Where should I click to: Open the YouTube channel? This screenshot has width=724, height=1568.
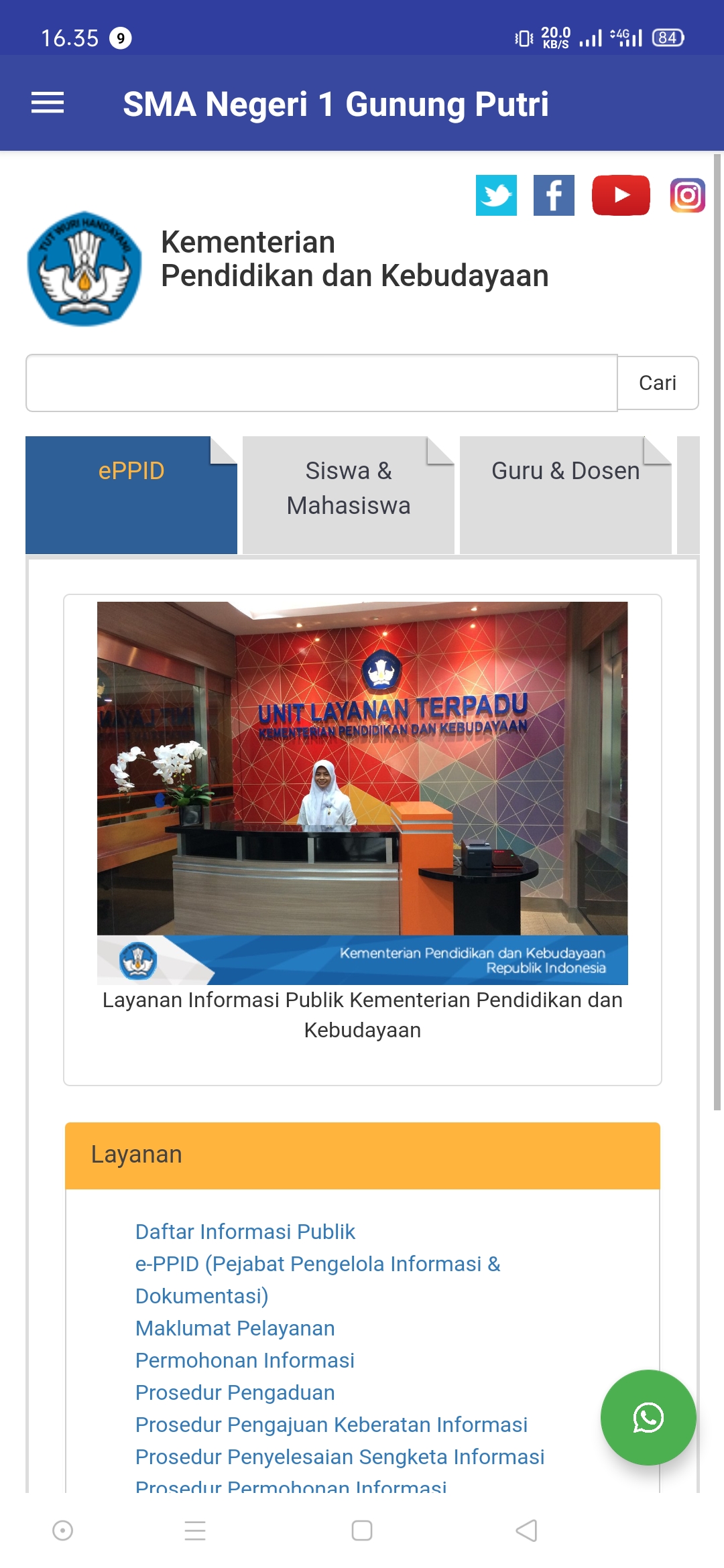tap(621, 195)
